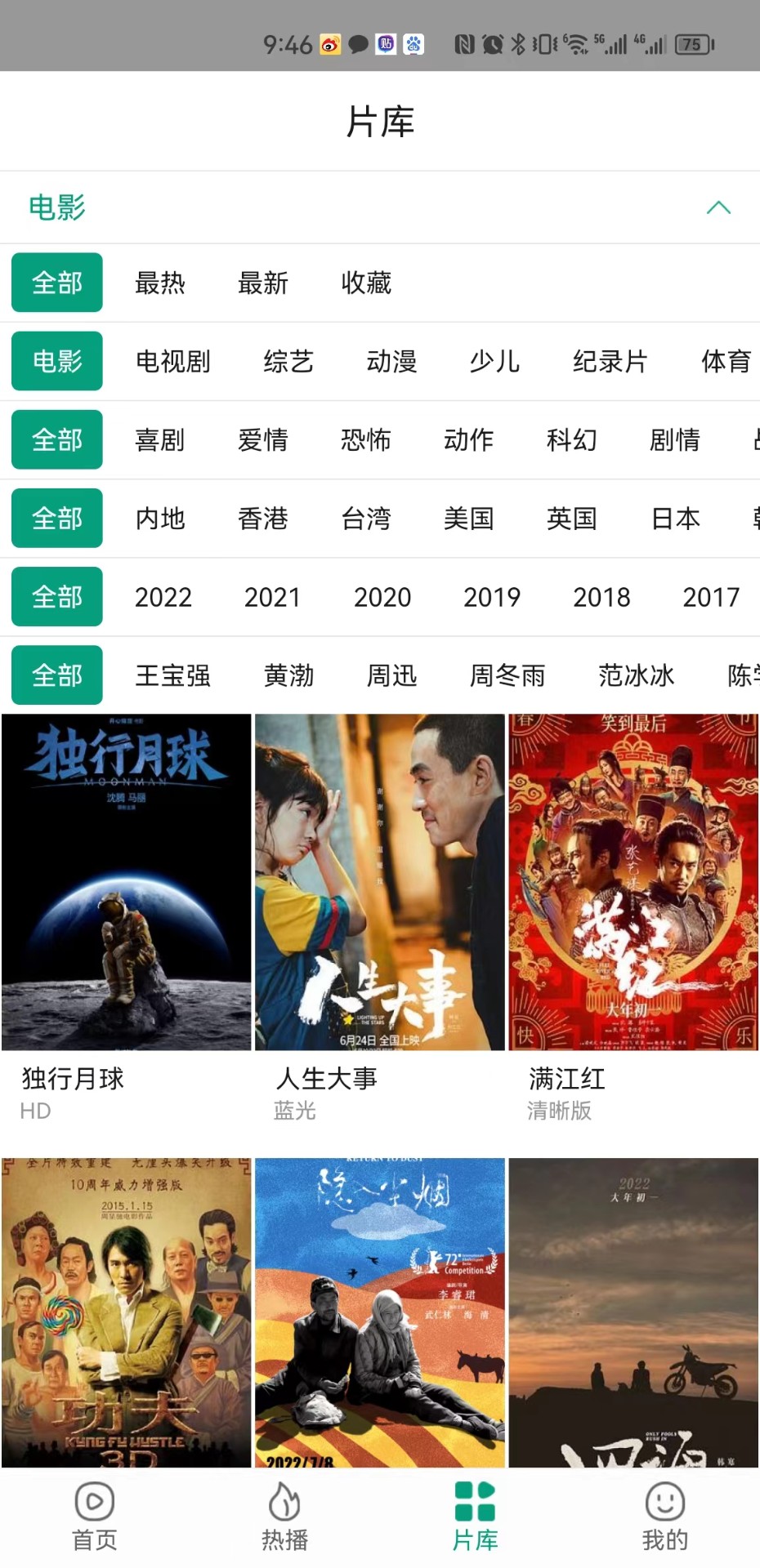The height and width of the screenshot is (1568, 760).
Task: Select the 综艺 category
Action: coord(288,362)
